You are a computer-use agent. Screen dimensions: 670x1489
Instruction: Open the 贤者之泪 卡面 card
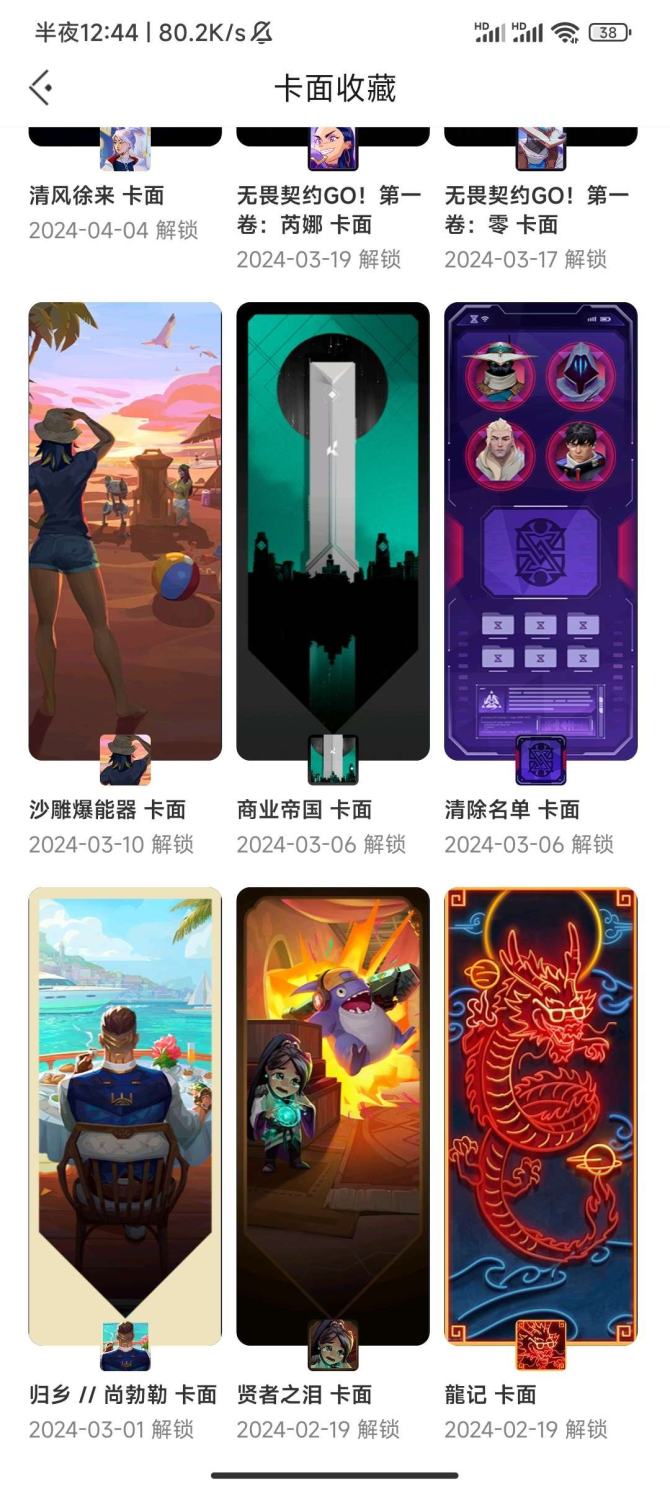coord(332,1115)
